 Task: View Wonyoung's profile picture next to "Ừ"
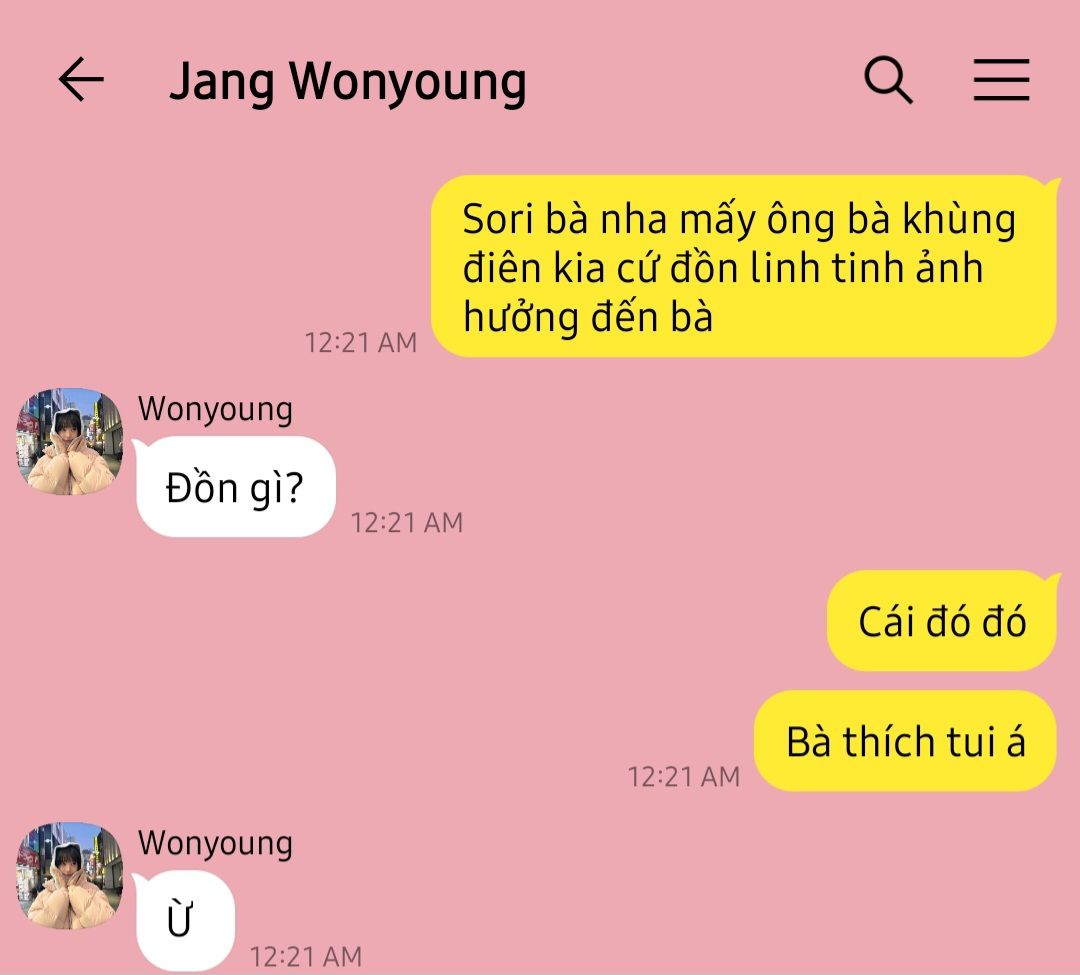tap(69, 876)
